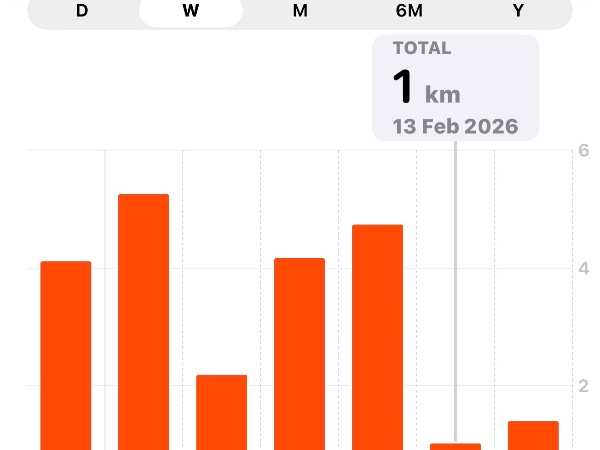The height and width of the screenshot is (450, 600).
Task: Switch to the Y yearly view
Action: 518,11
